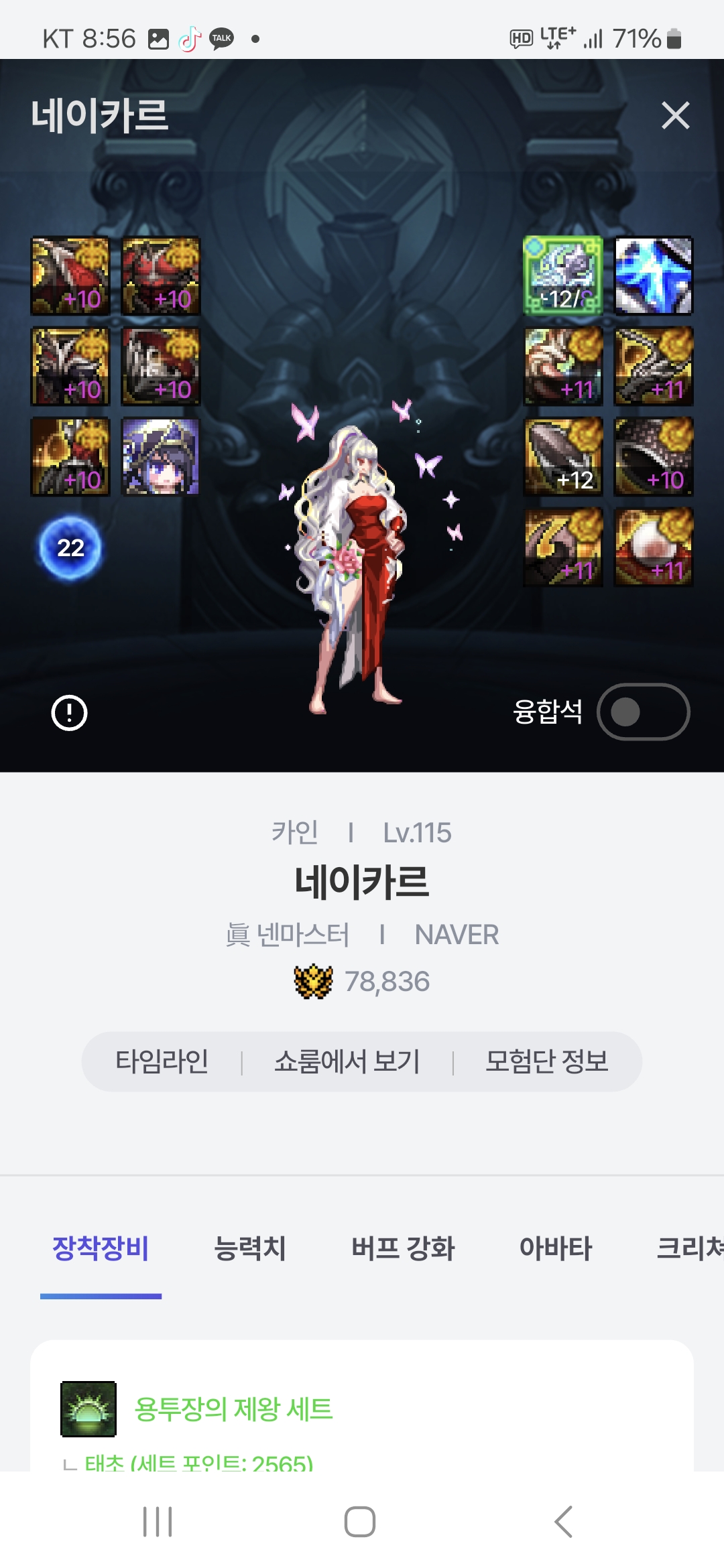Tap the blue 22 orb badge
This screenshot has width=724, height=1568.
70,547
